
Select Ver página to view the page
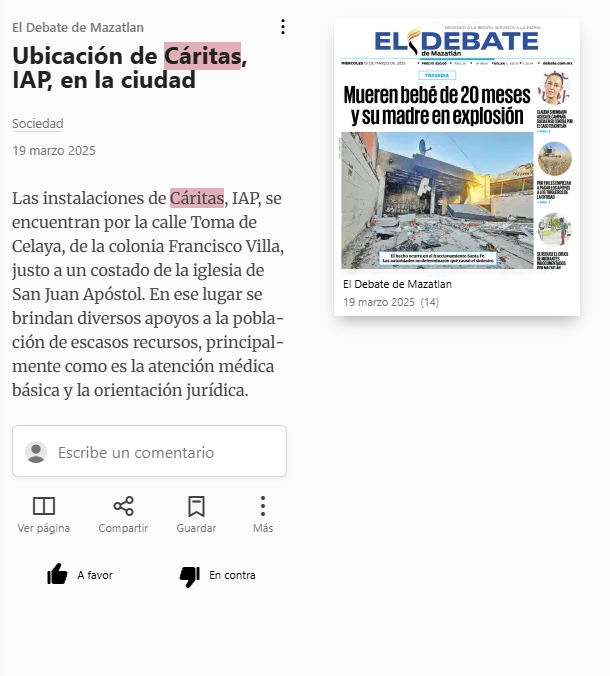44,515
